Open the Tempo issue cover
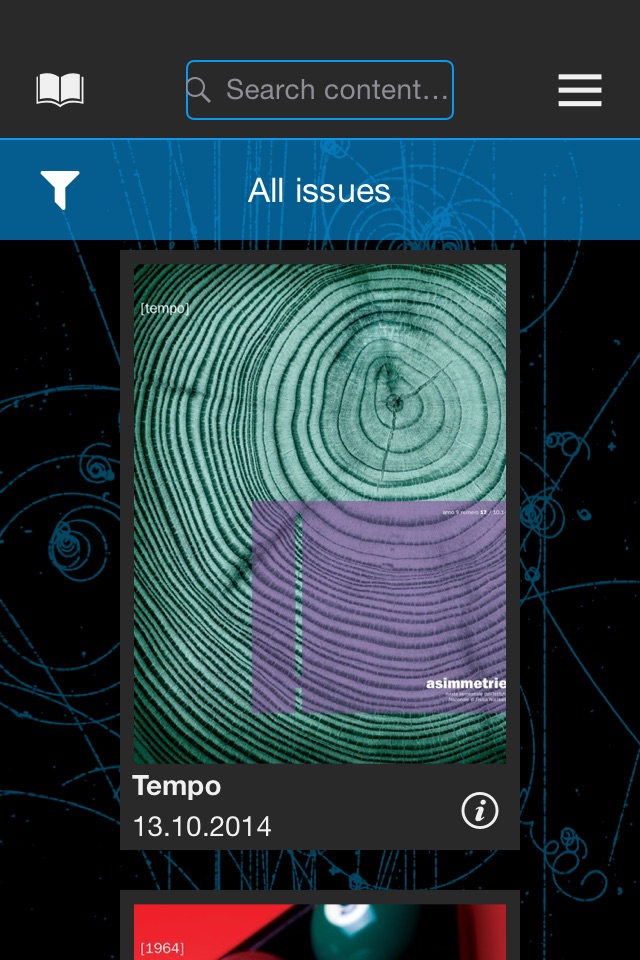 320,514
